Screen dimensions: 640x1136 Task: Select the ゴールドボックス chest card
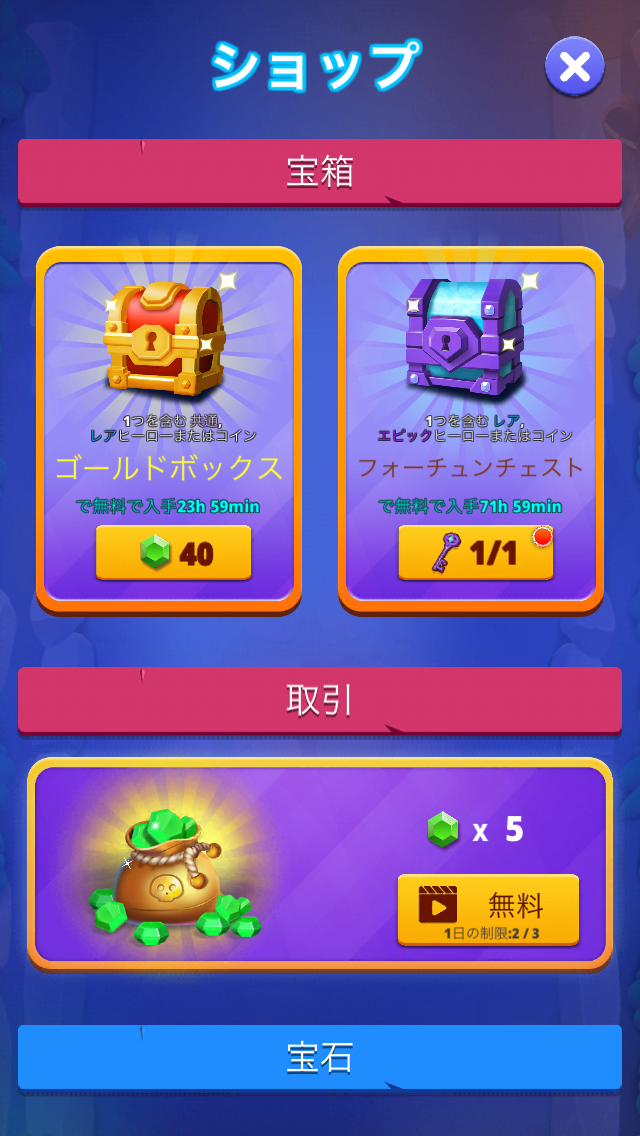click(169, 430)
